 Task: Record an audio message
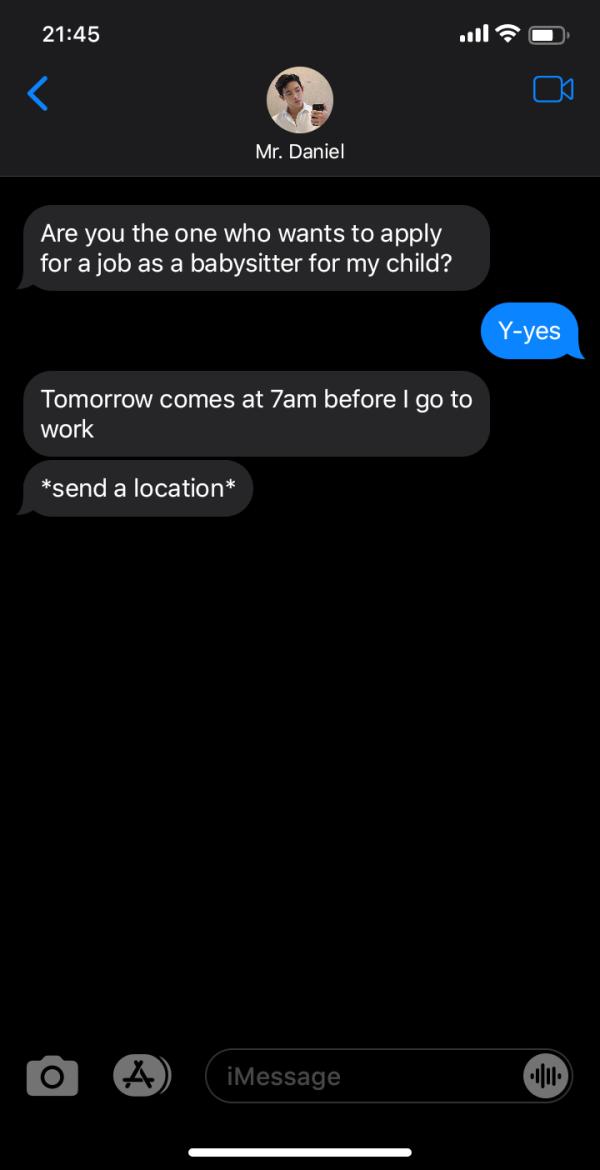[x=546, y=1077]
